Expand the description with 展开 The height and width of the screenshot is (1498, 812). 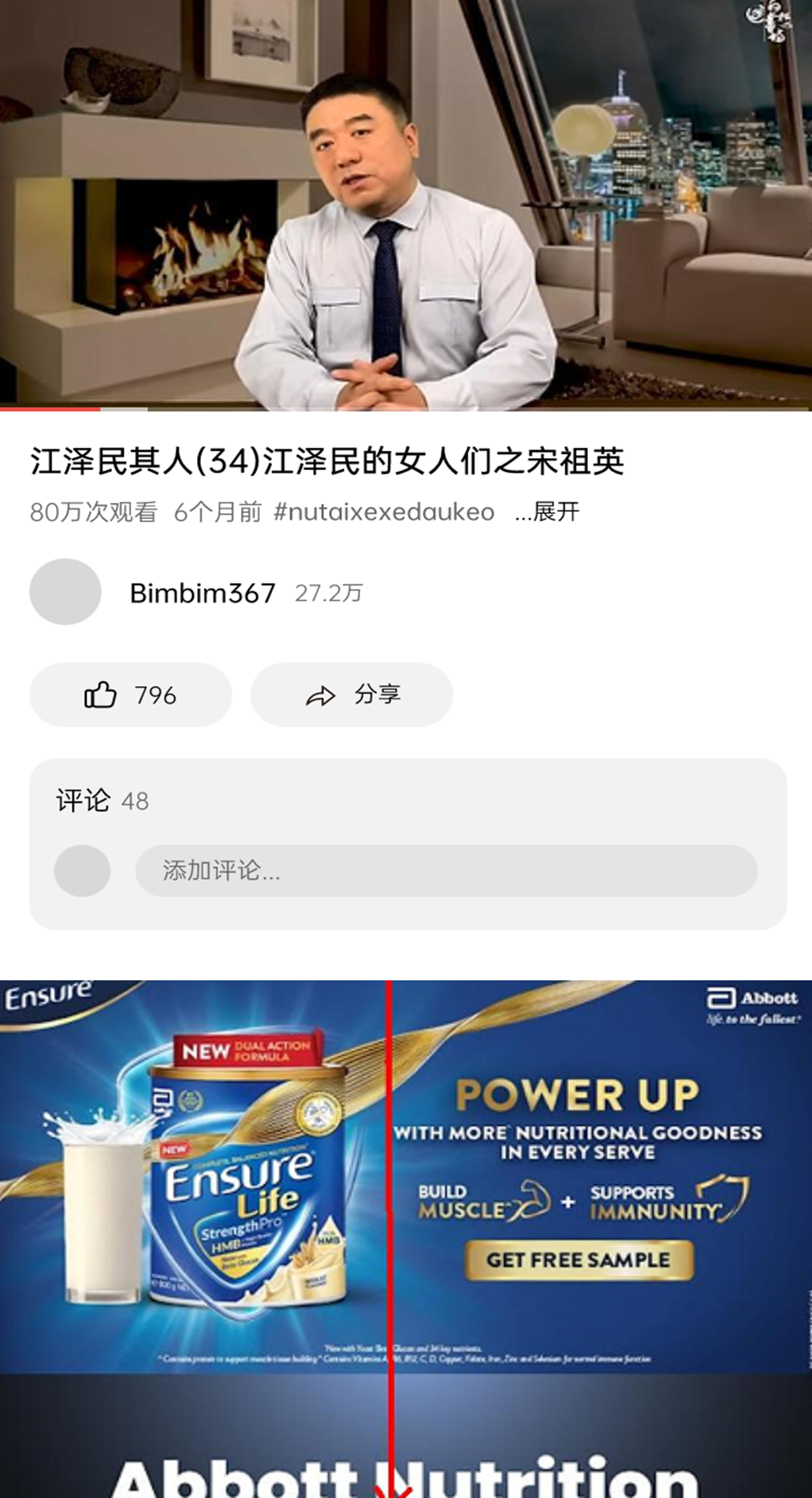point(548,512)
